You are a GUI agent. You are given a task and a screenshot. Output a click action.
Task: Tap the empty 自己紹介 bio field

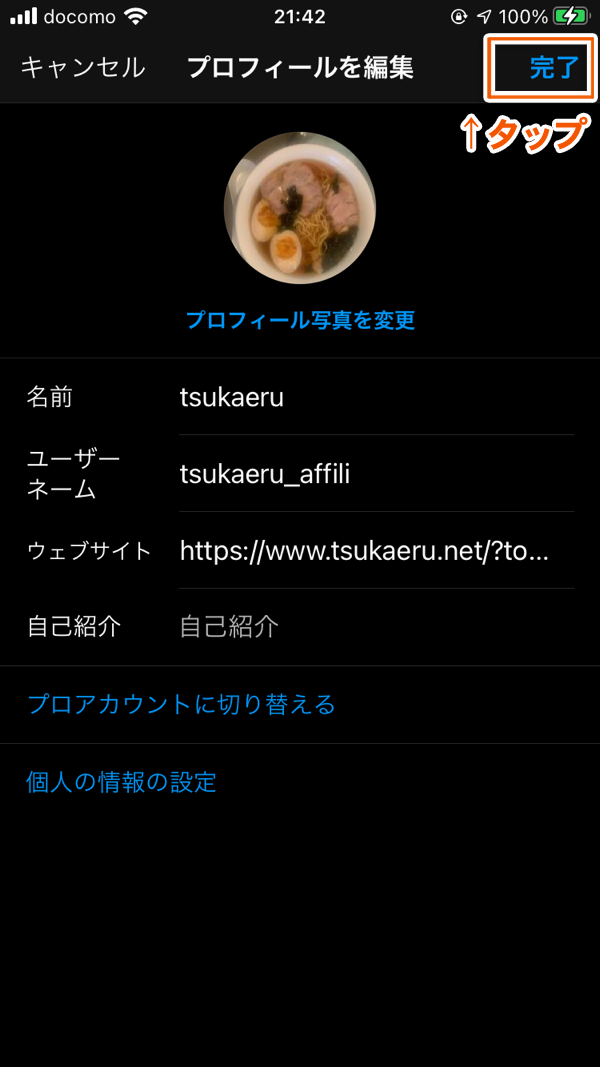pos(375,627)
